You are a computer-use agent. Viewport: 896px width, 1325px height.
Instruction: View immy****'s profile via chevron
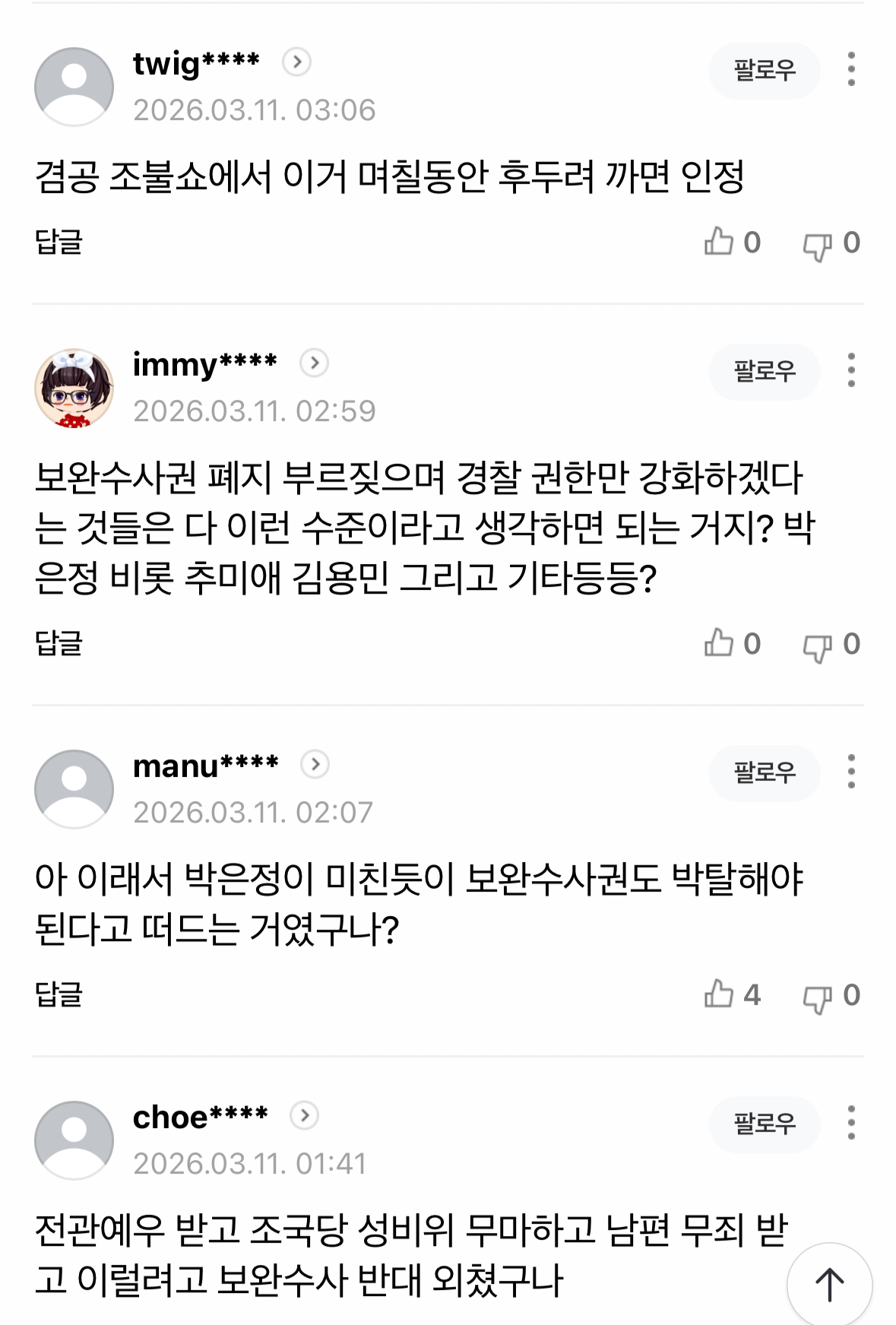[314, 363]
